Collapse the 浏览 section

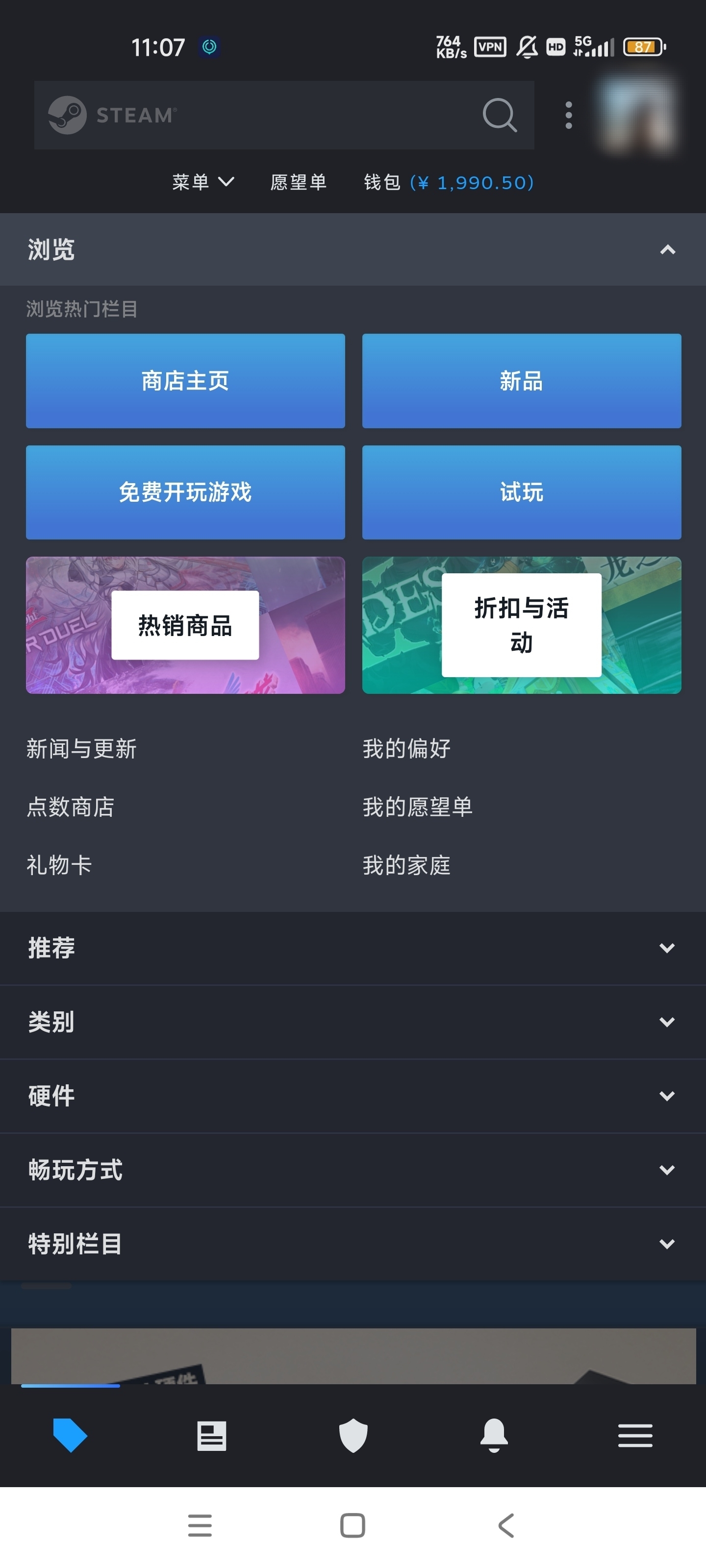point(667,249)
